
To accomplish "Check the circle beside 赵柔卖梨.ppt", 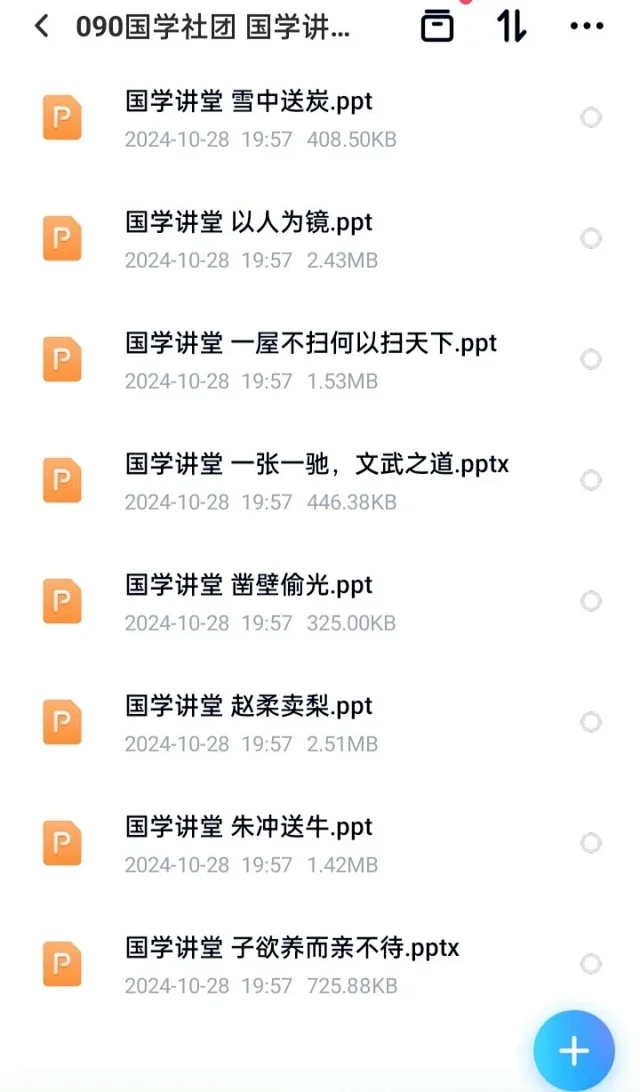I will click(x=591, y=722).
